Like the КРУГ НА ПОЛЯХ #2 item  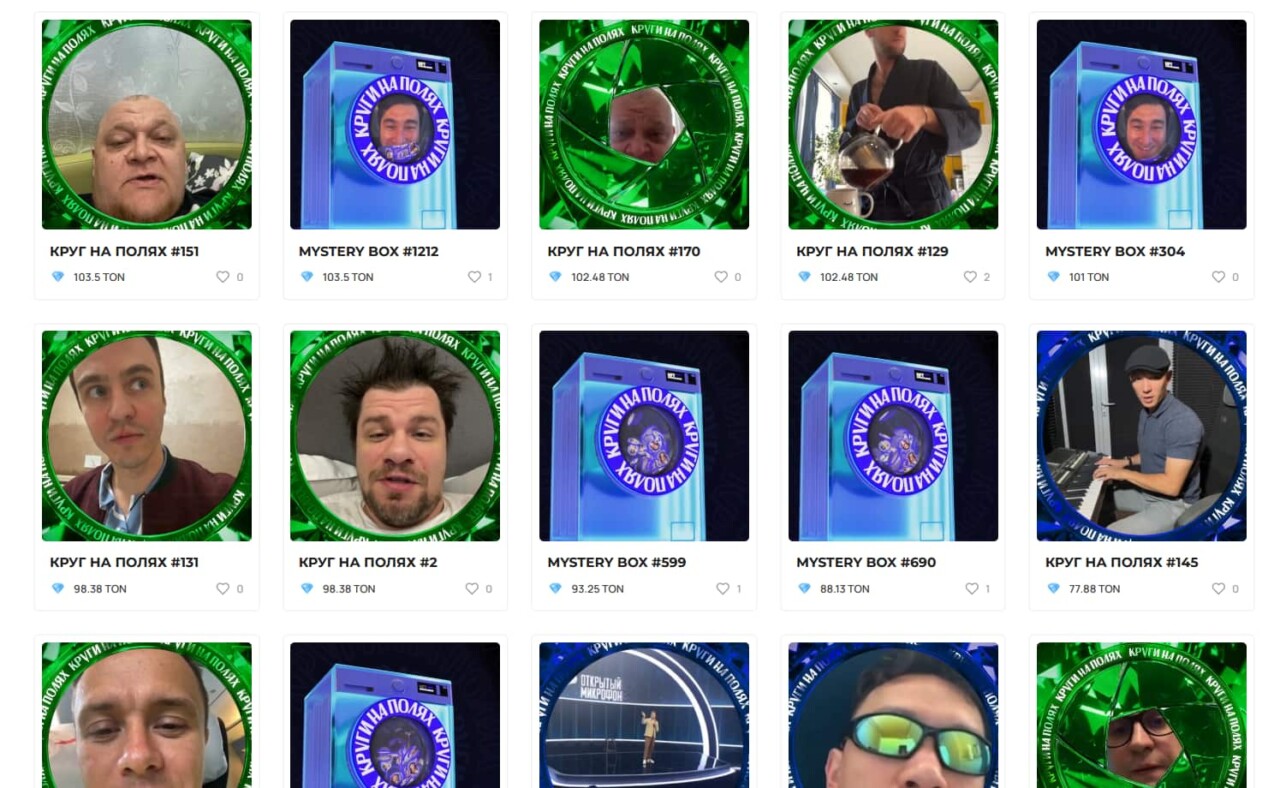[472, 589]
